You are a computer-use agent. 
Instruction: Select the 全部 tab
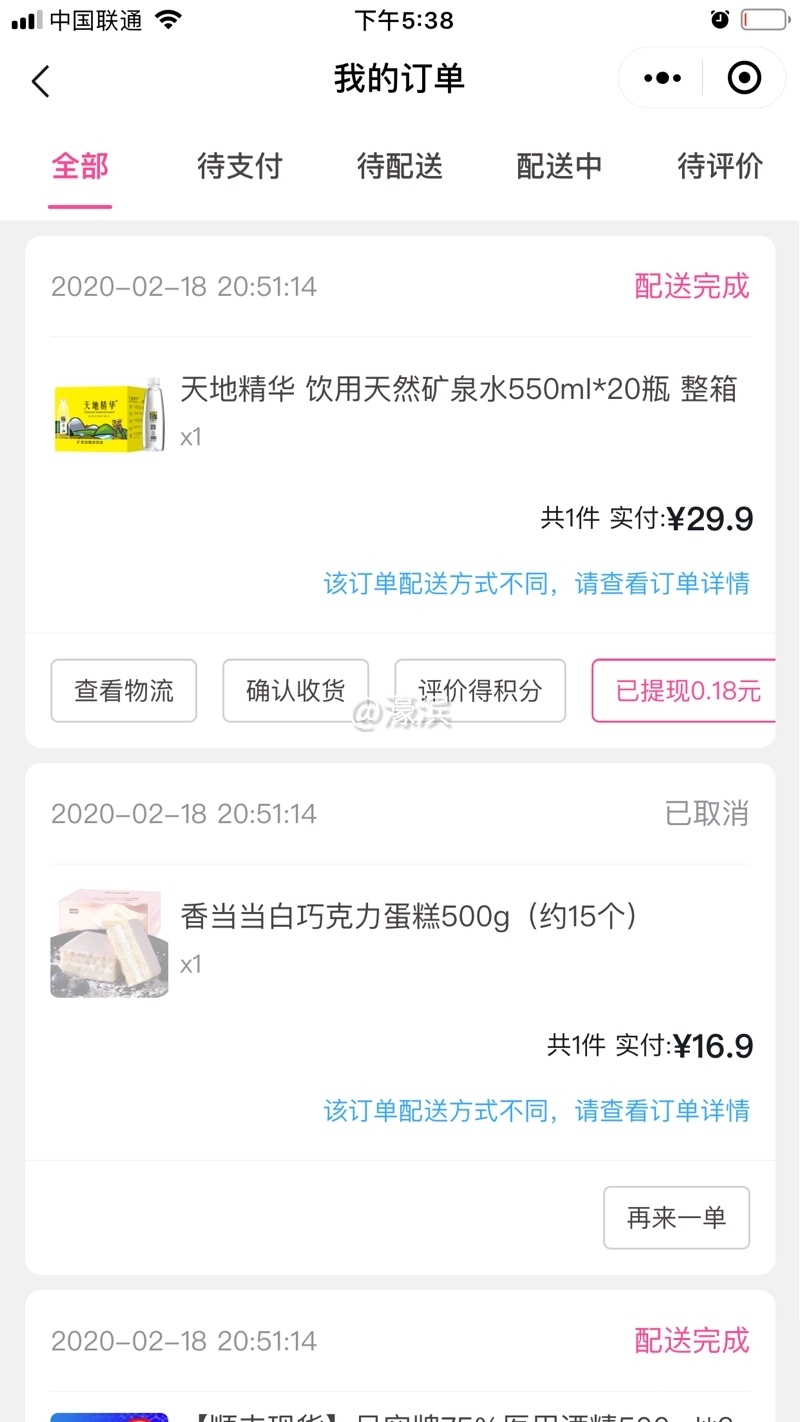click(80, 166)
